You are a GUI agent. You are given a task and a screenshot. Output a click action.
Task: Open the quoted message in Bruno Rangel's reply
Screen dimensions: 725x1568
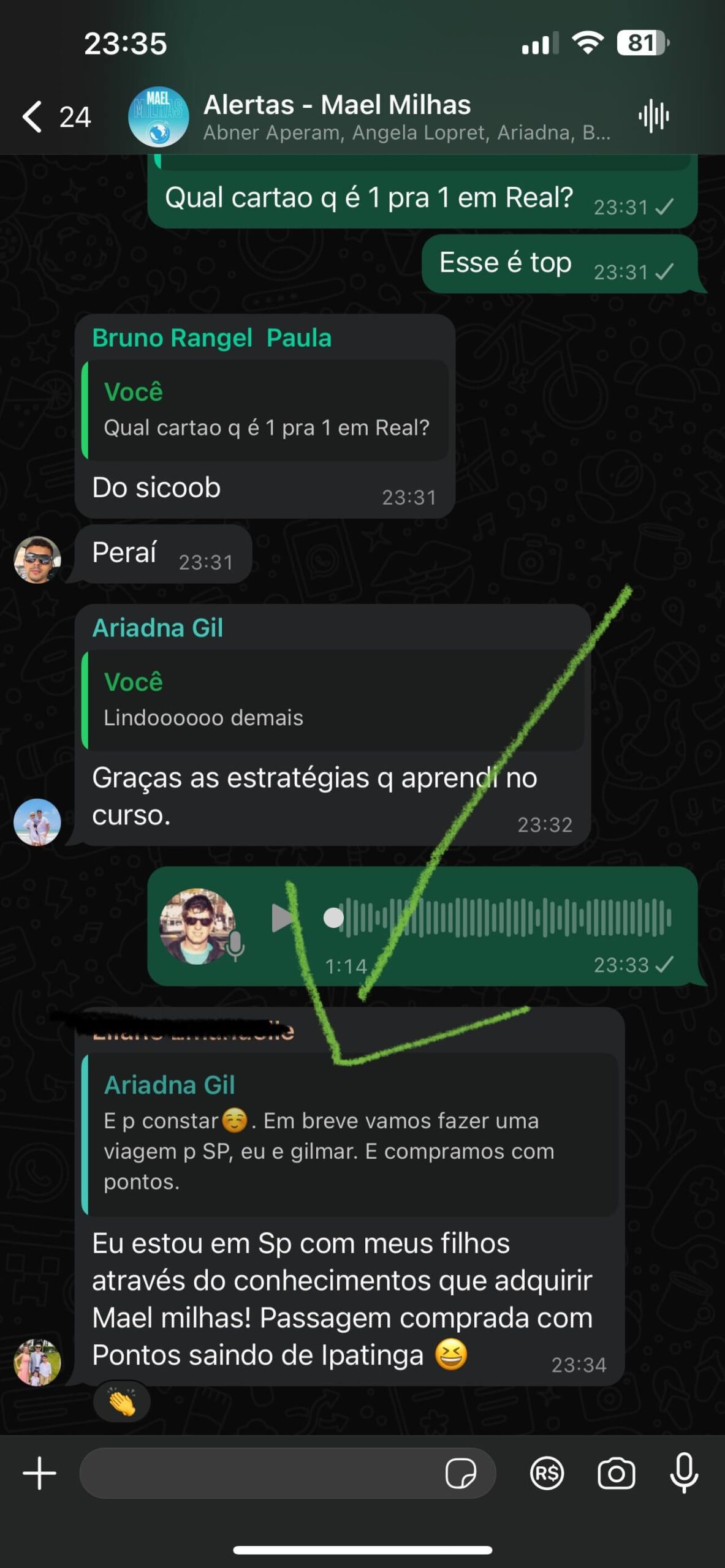266,410
